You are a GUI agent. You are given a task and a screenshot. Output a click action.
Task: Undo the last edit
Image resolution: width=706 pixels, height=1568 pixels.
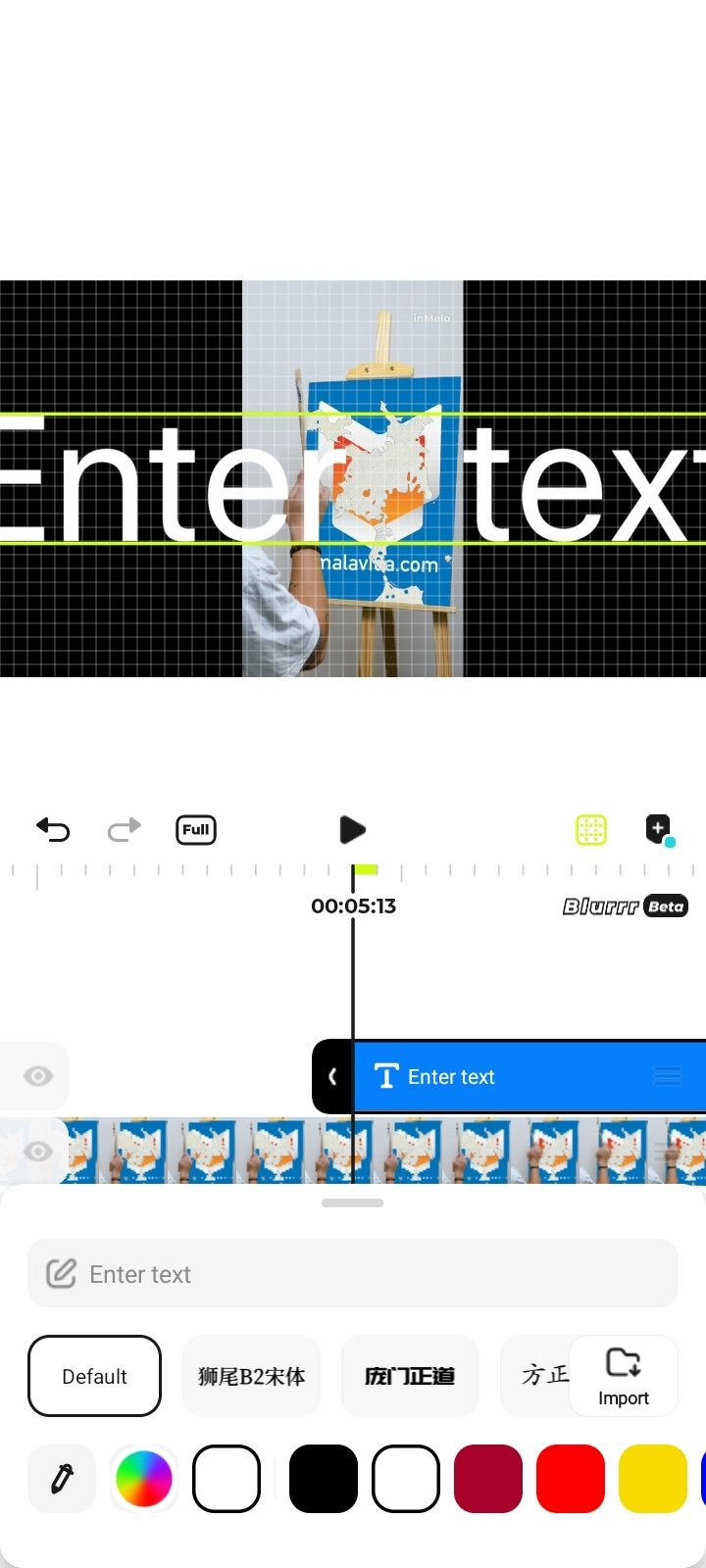53,830
